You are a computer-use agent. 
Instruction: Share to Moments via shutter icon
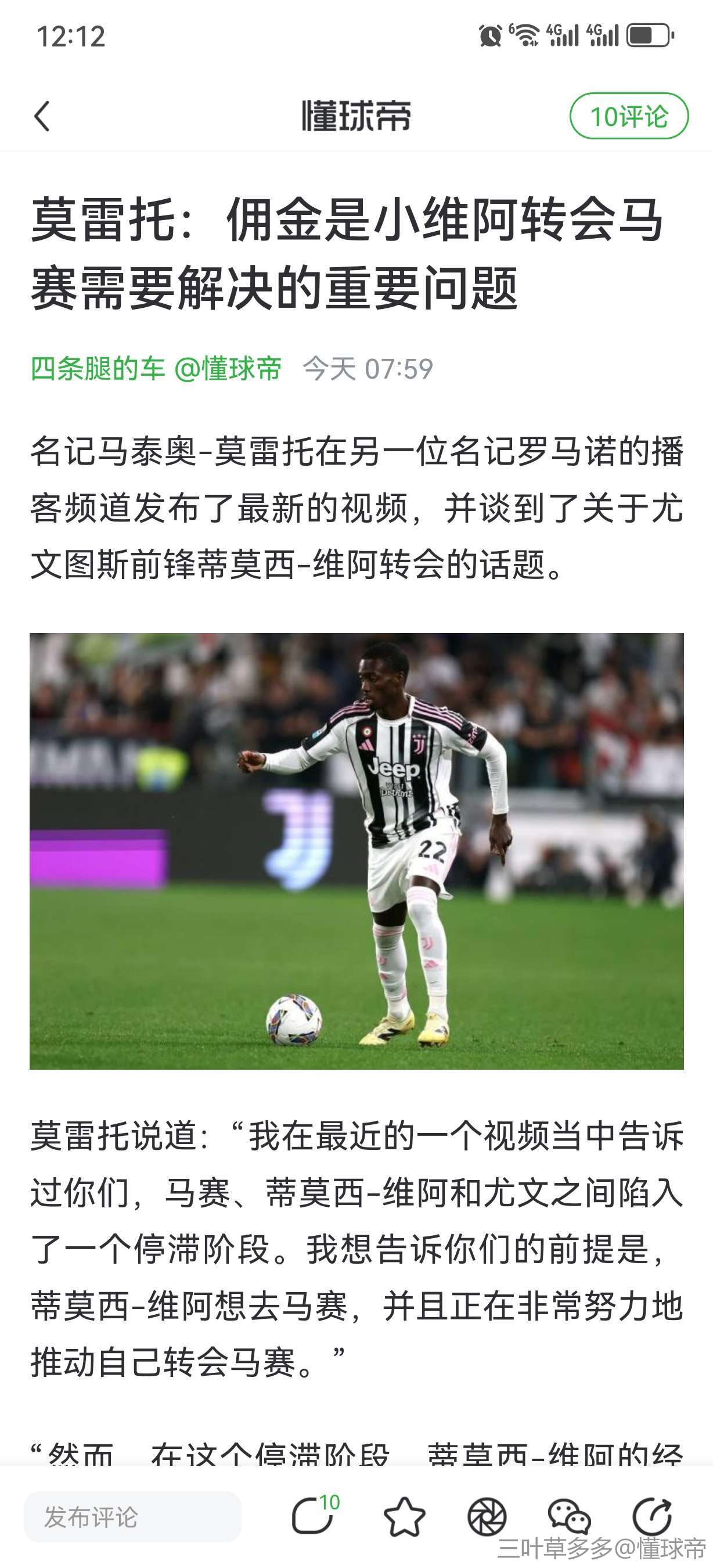tap(487, 1517)
